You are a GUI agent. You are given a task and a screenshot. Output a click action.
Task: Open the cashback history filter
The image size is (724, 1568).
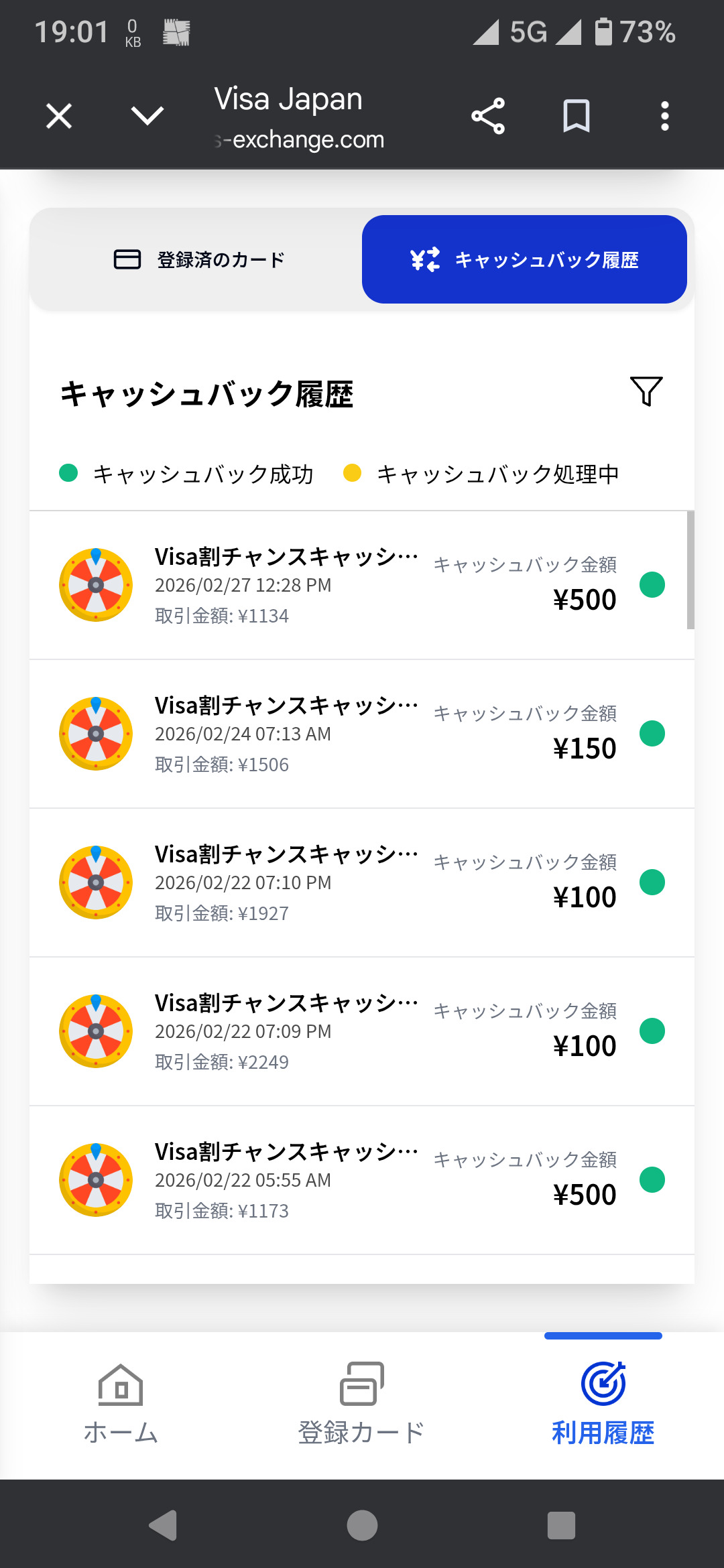click(x=646, y=391)
